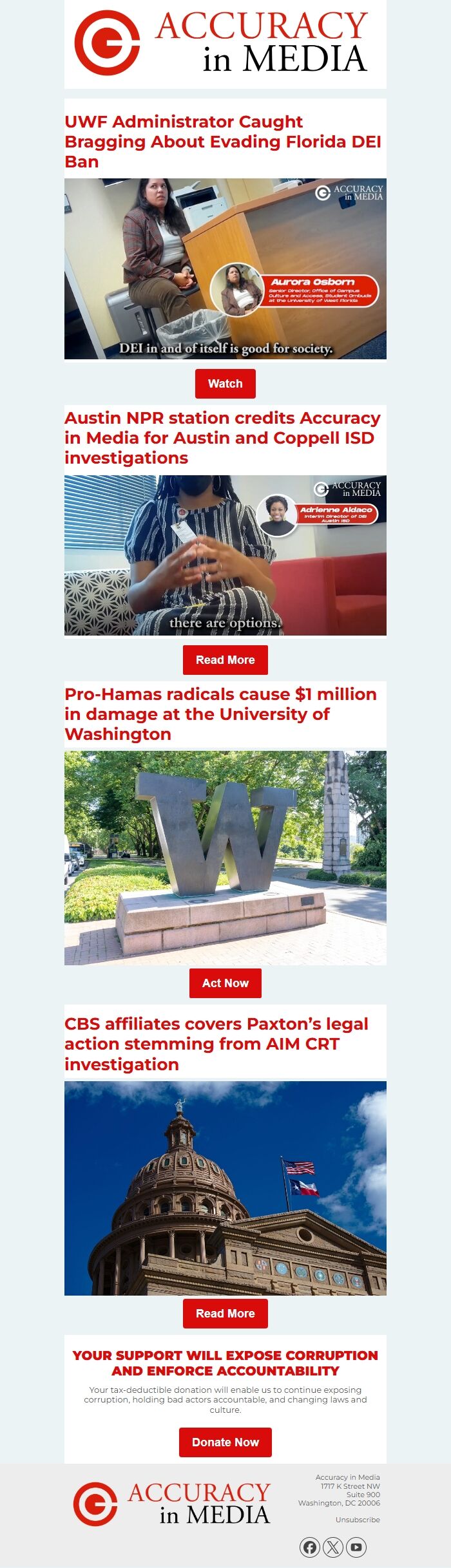
Task: Open the Texas Capitol dome photo
Action: coord(225,1188)
